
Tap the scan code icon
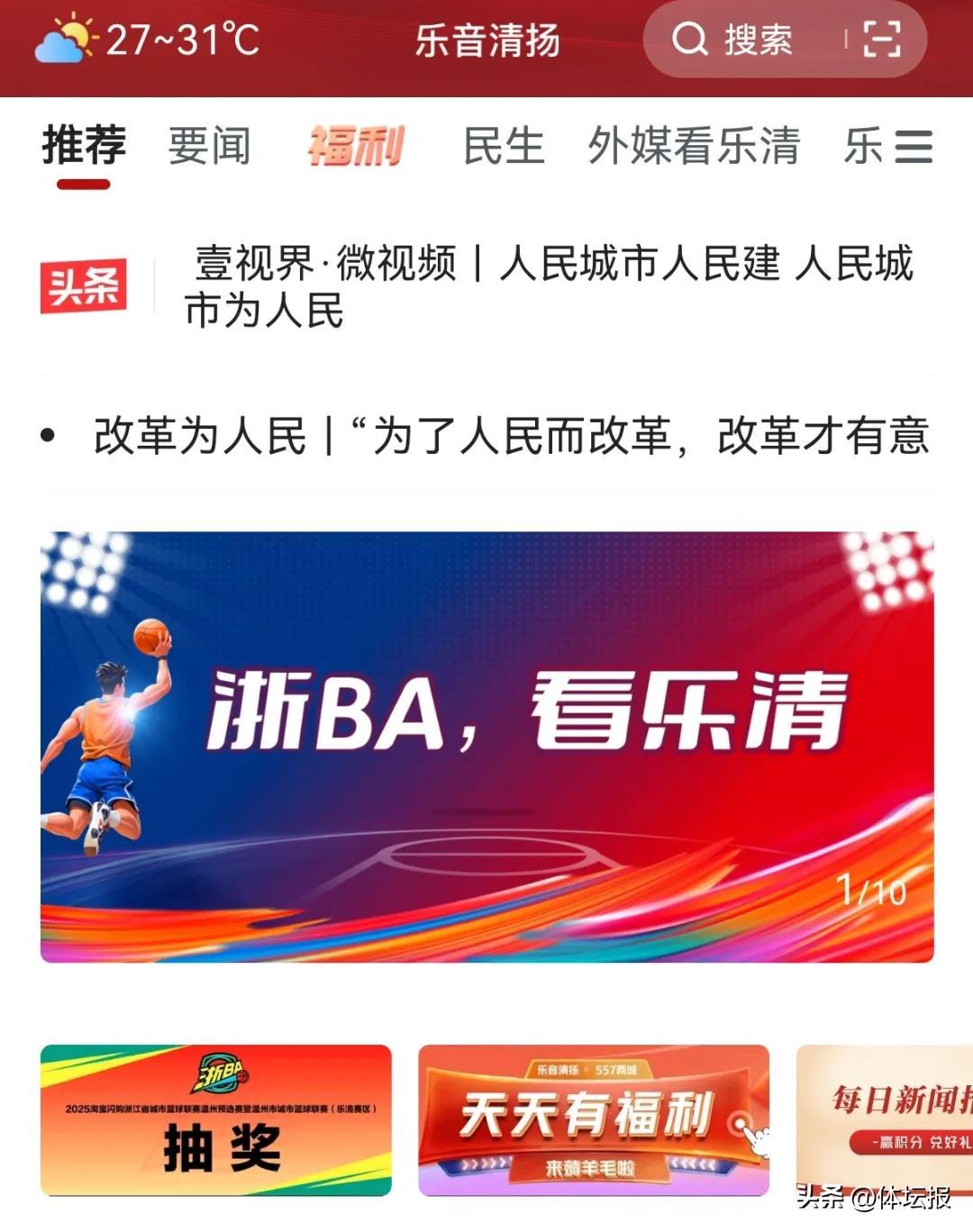coord(881,40)
